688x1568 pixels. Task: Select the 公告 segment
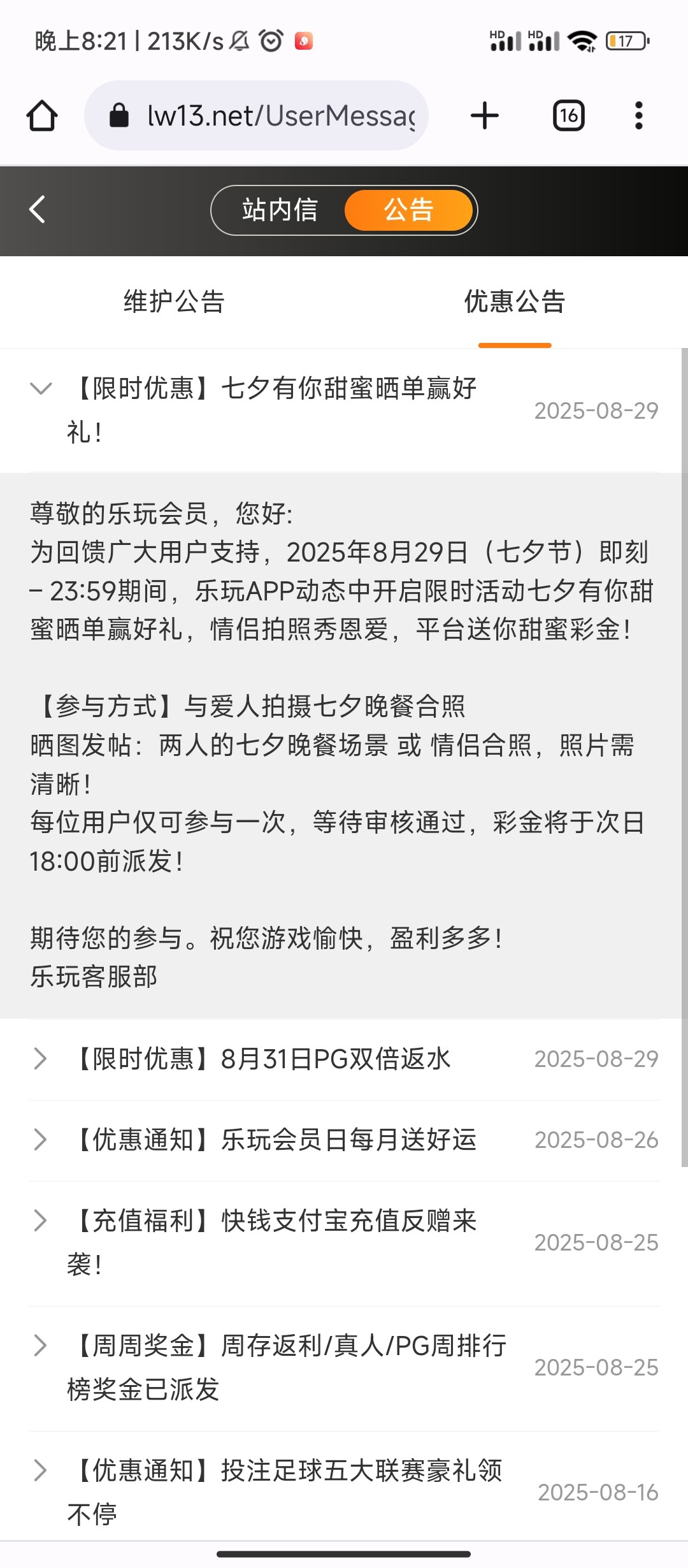(408, 210)
